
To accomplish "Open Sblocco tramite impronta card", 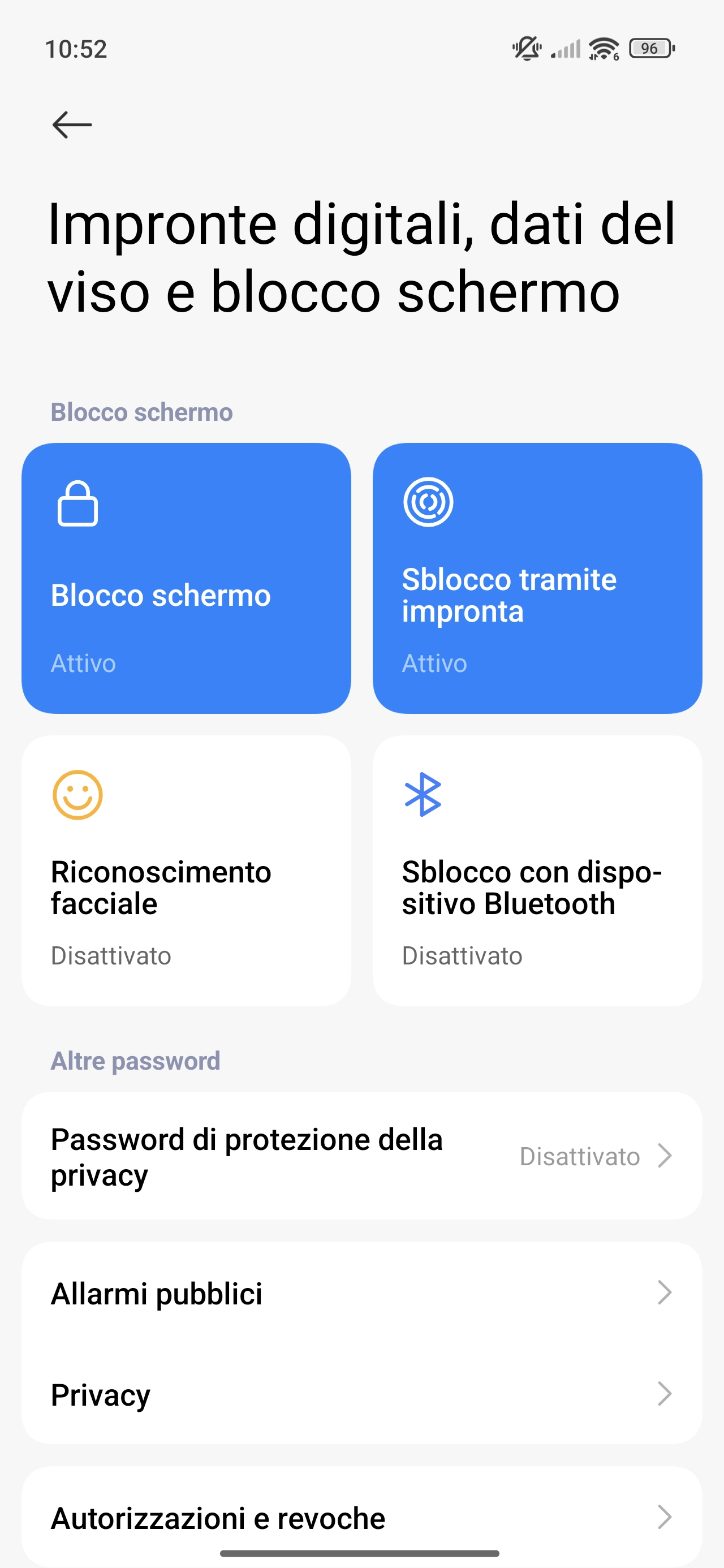I will [x=537, y=578].
